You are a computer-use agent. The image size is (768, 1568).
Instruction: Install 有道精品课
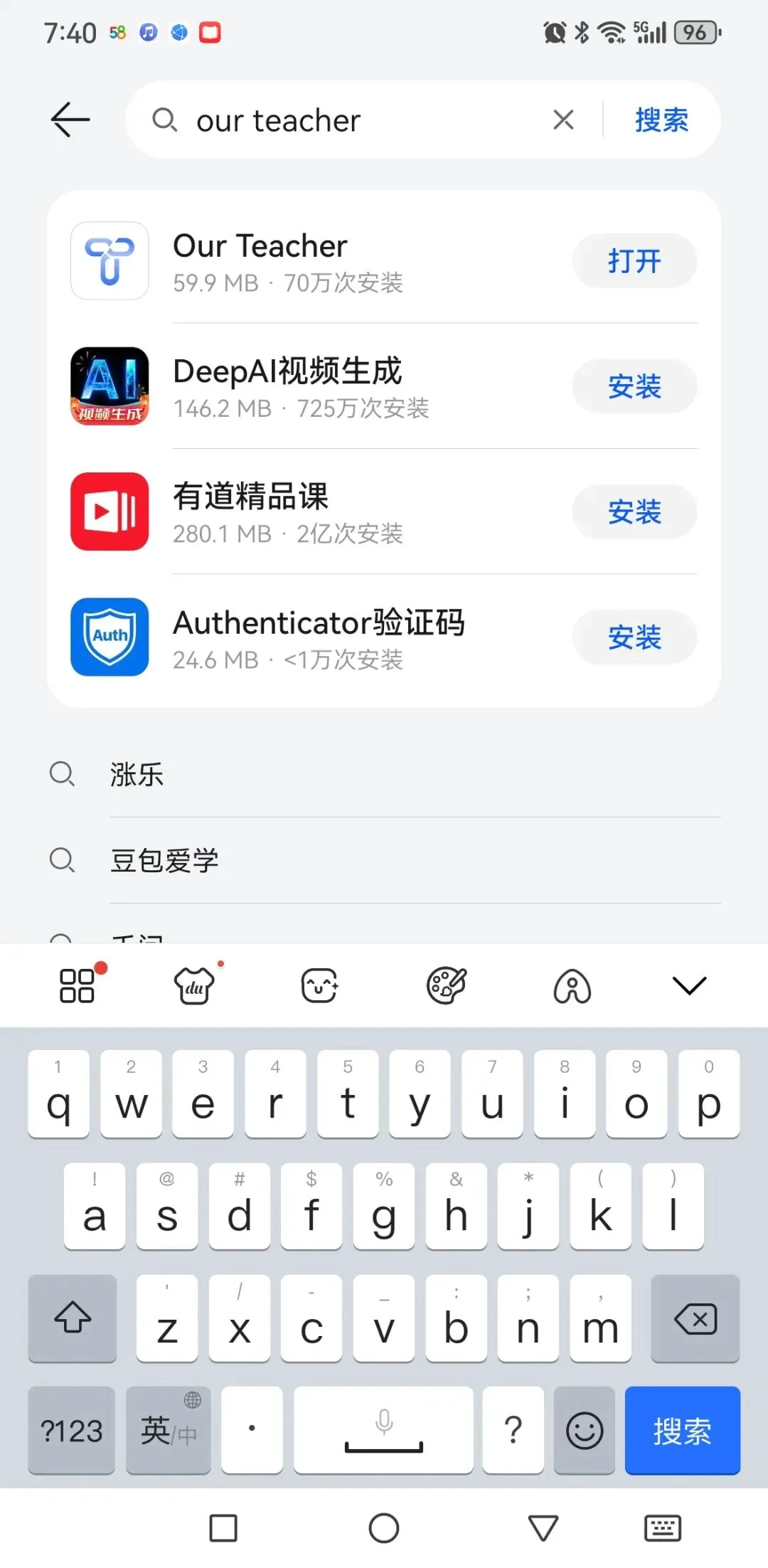click(x=634, y=512)
